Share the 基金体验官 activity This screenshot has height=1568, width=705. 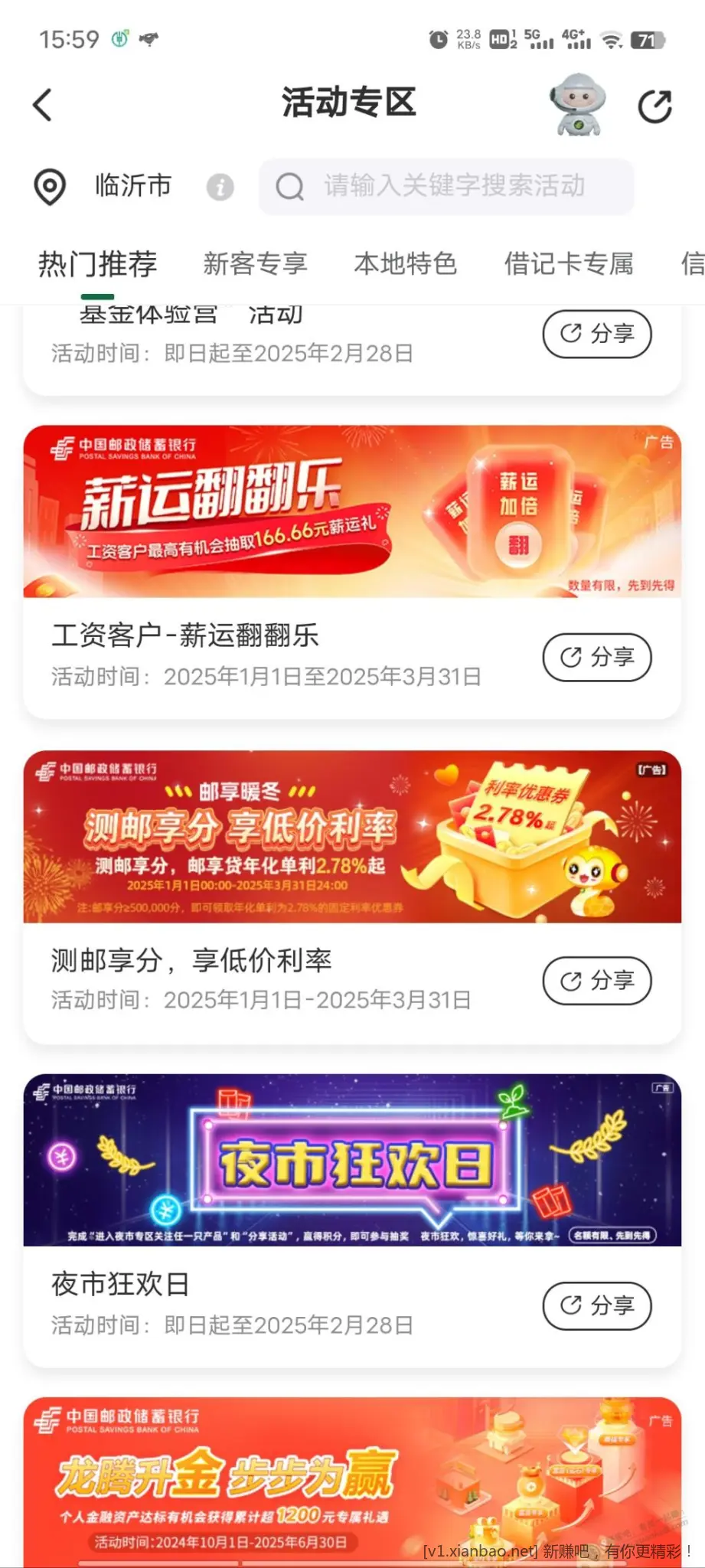point(596,334)
